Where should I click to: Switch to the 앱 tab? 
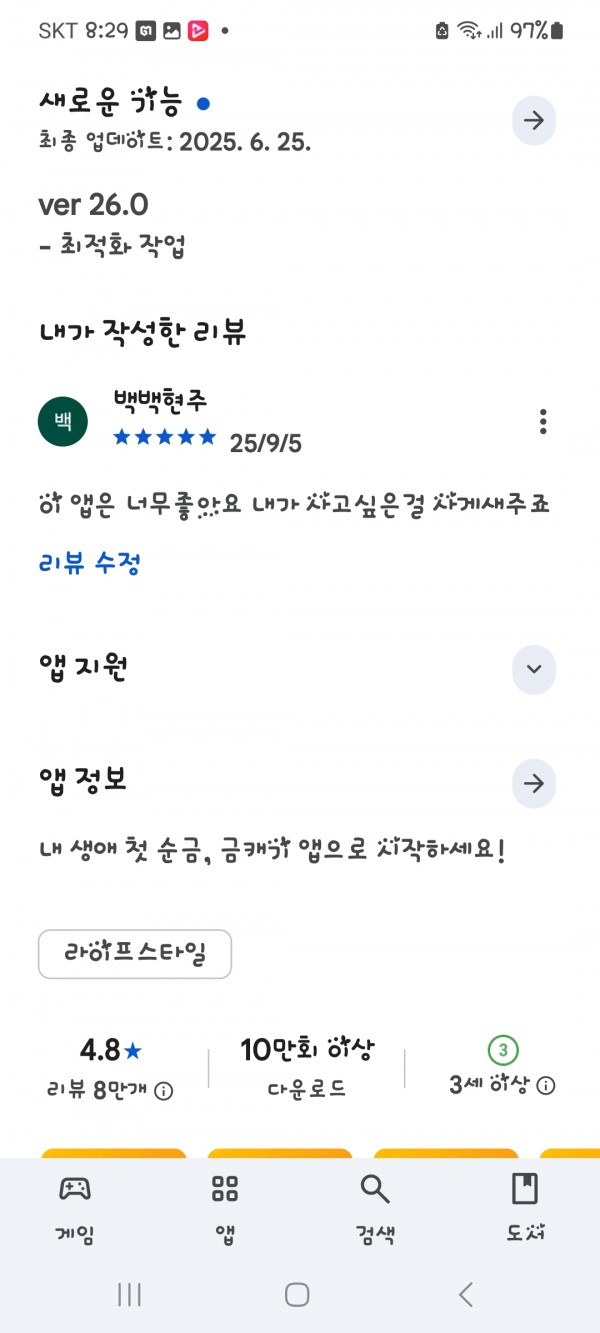tap(225, 1209)
